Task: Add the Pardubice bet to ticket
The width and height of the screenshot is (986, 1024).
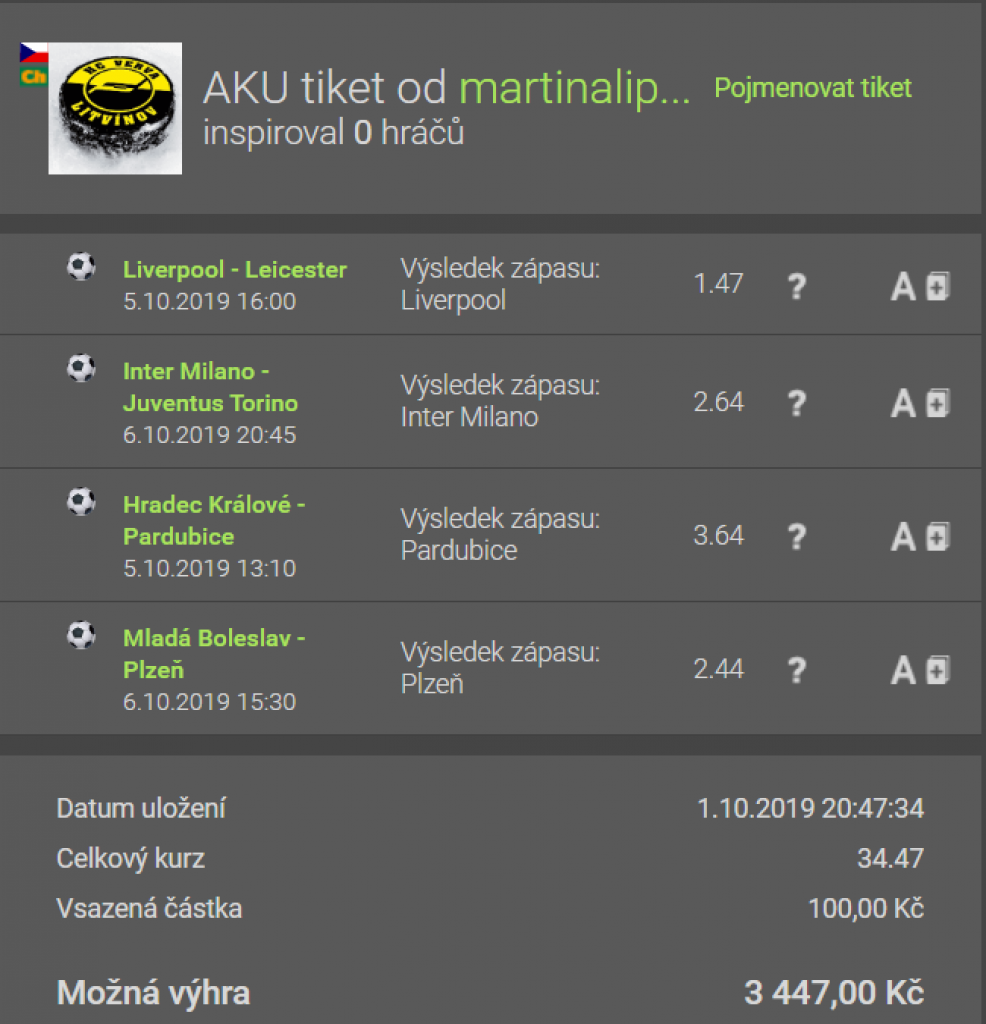Action: (x=937, y=537)
